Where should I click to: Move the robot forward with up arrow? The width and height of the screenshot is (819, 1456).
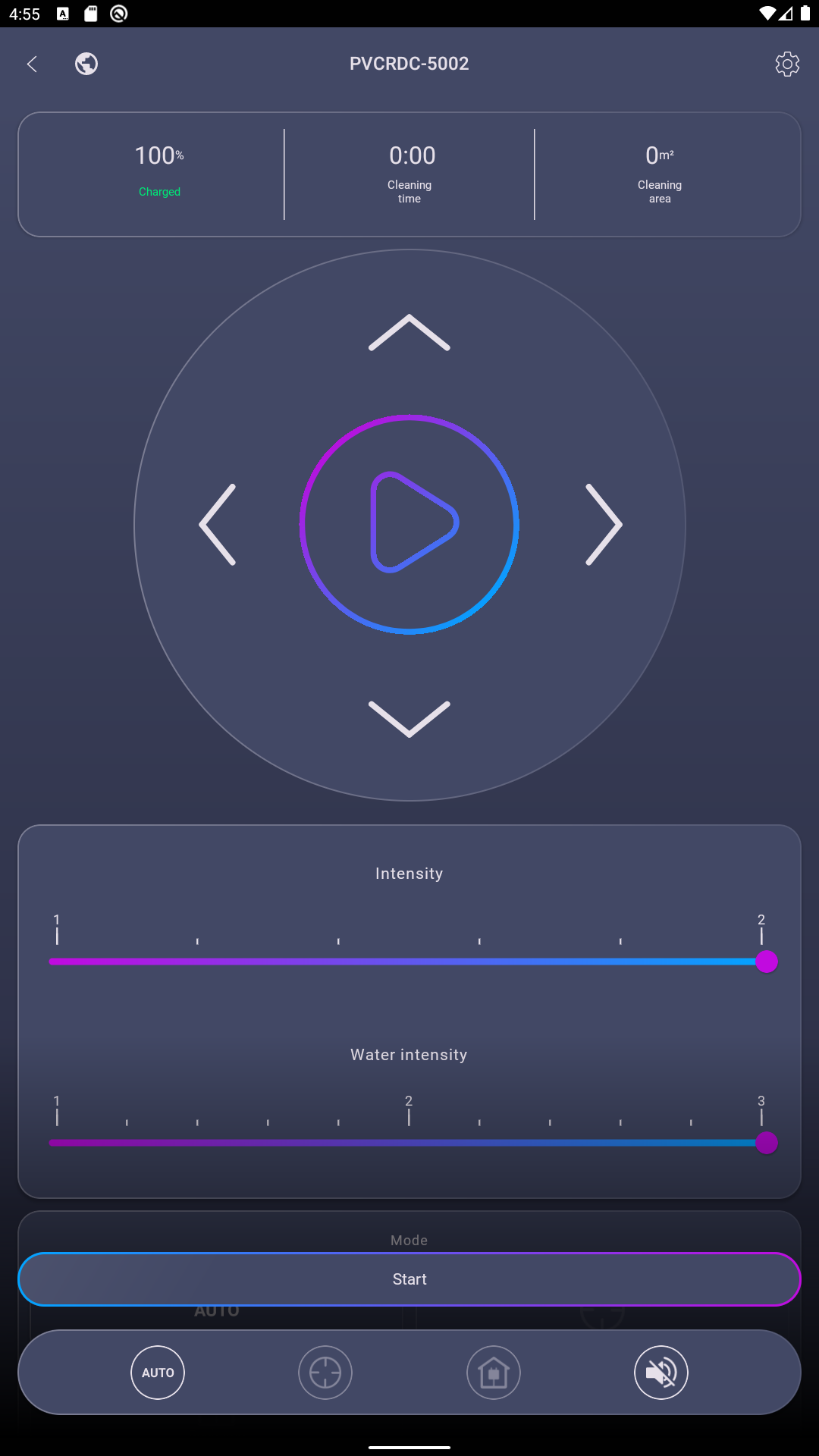409,333
